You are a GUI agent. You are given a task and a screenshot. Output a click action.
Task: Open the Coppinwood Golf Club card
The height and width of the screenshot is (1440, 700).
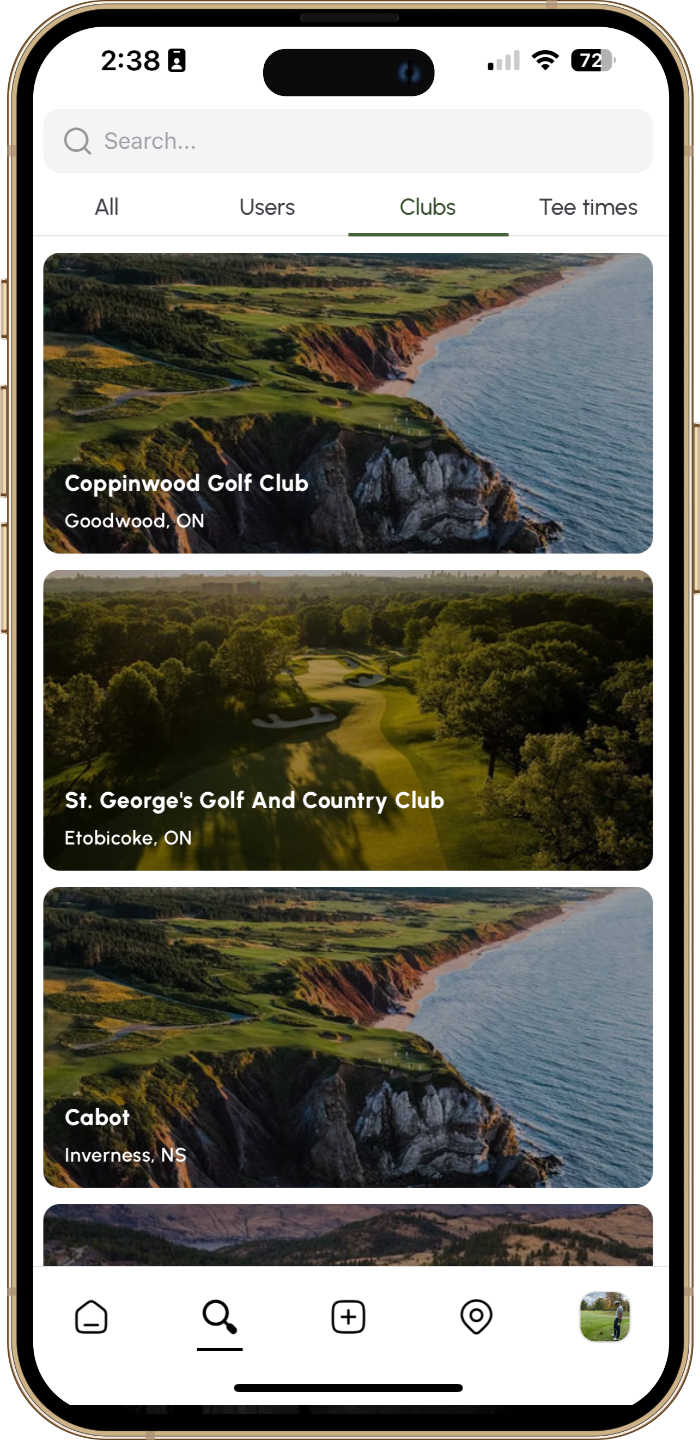348,403
